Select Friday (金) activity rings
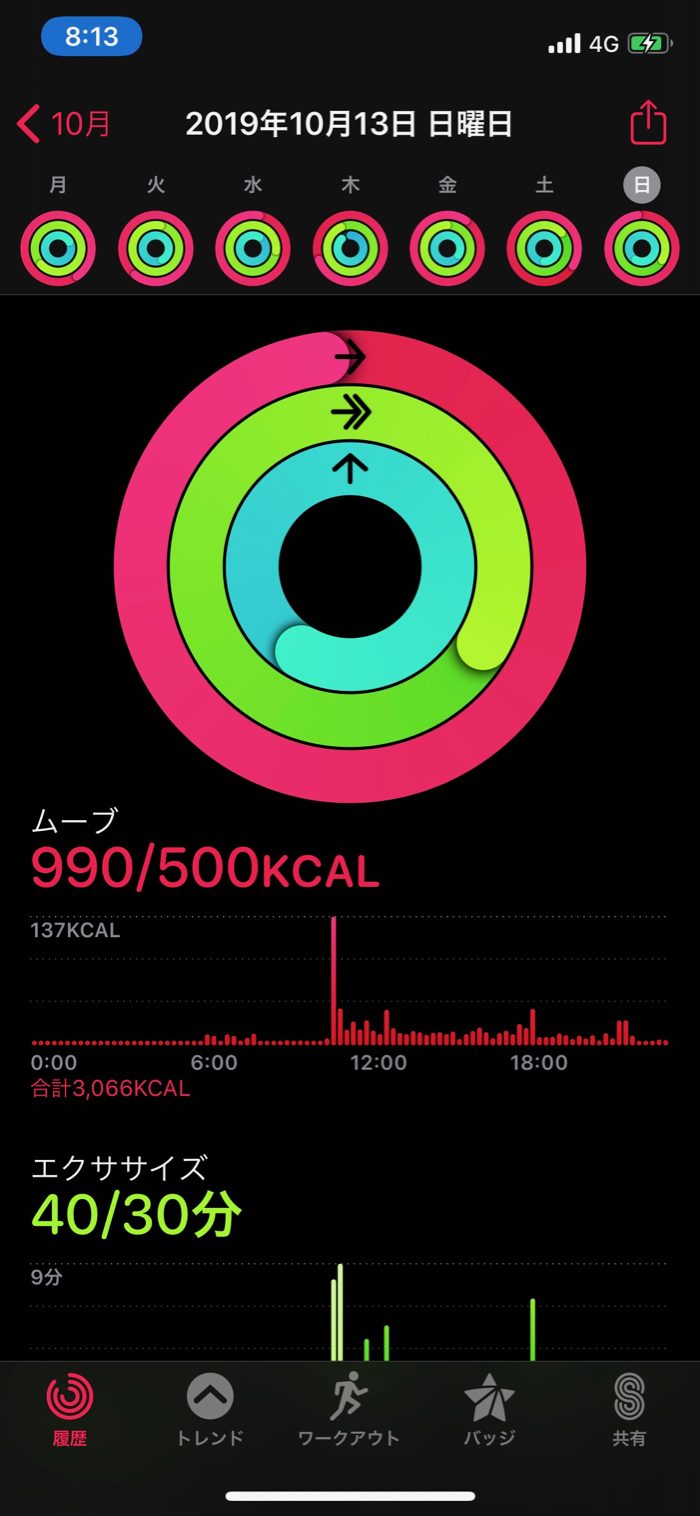This screenshot has width=700, height=1516. point(447,247)
